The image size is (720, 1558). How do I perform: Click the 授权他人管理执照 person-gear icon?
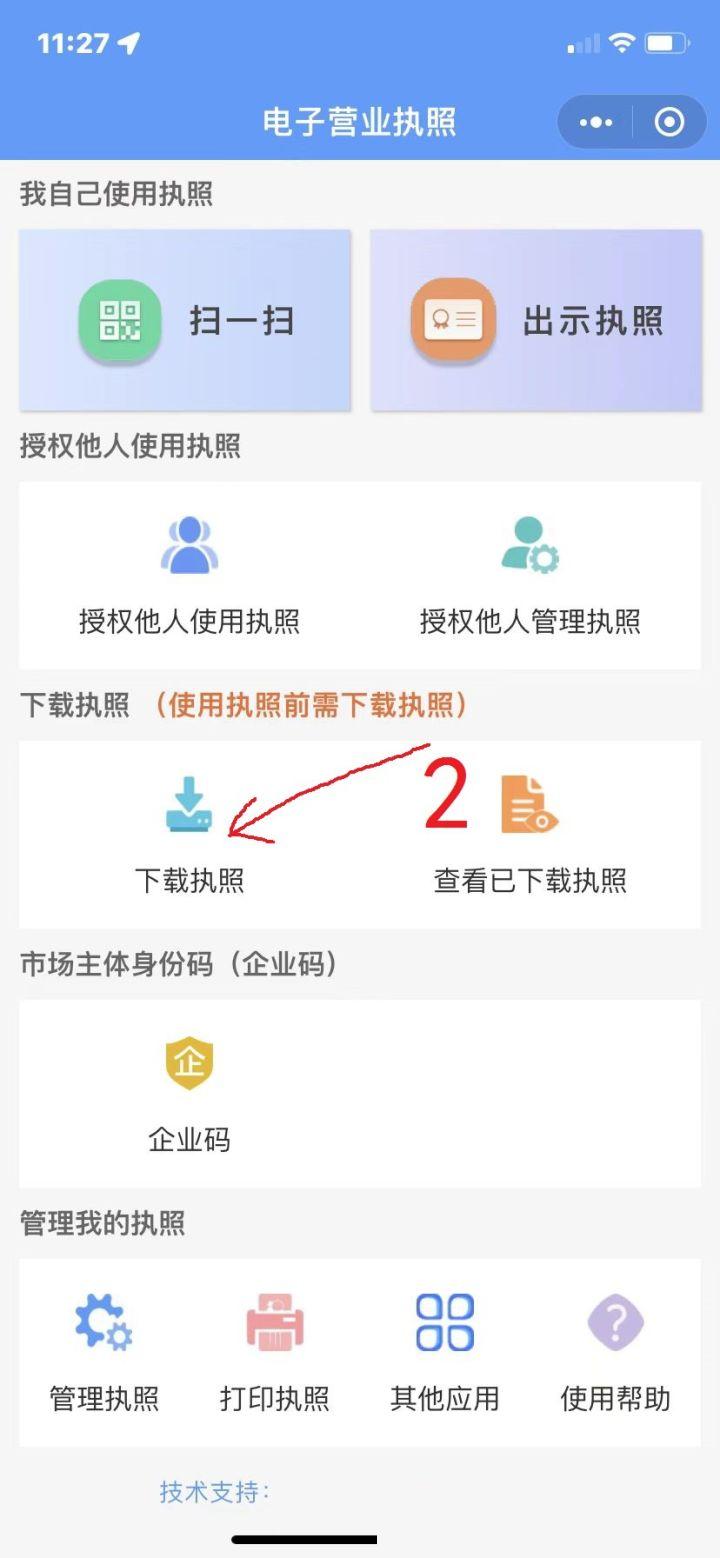pyautogui.click(x=530, y=543)
